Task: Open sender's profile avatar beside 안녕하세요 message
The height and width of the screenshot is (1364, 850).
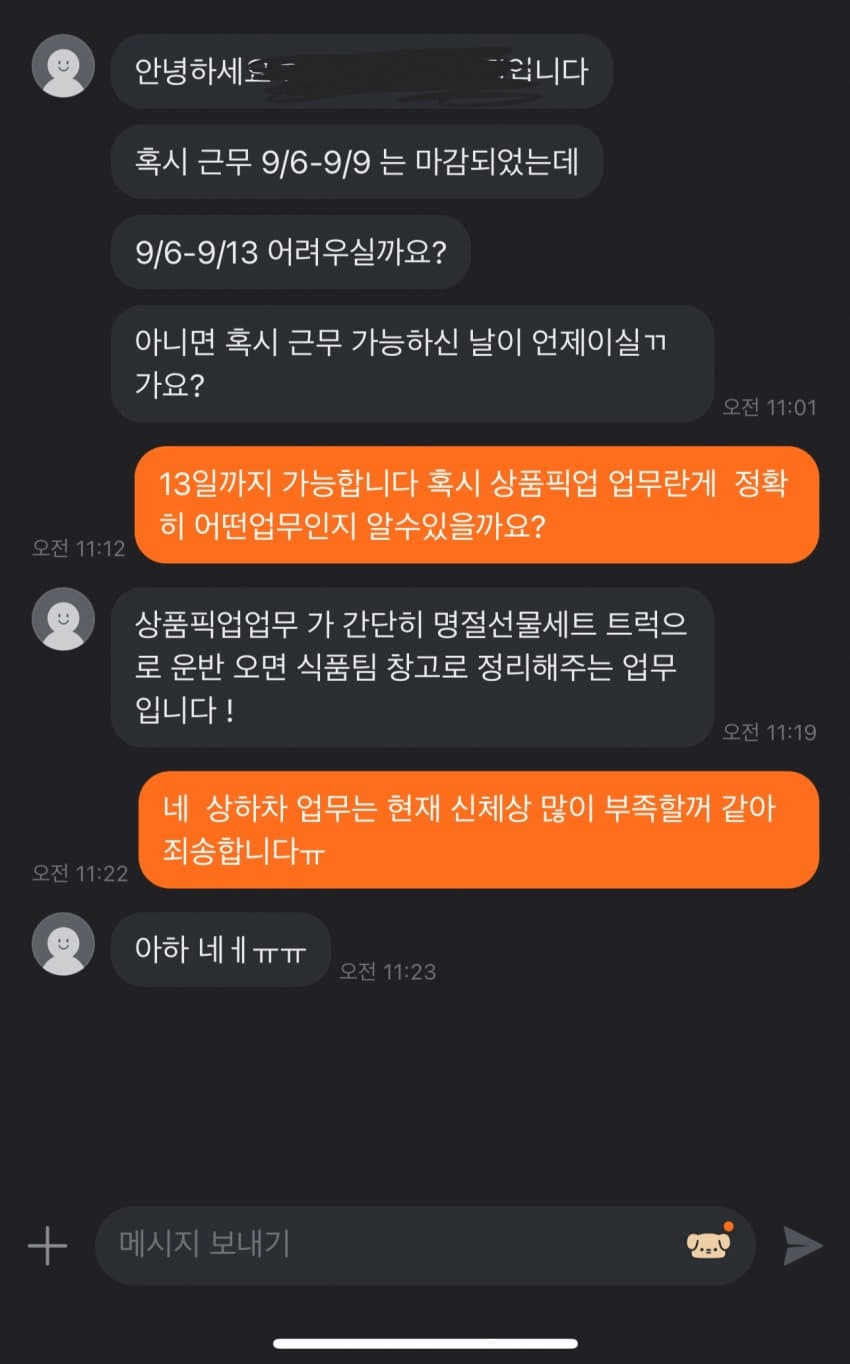Action: point(63,66)
